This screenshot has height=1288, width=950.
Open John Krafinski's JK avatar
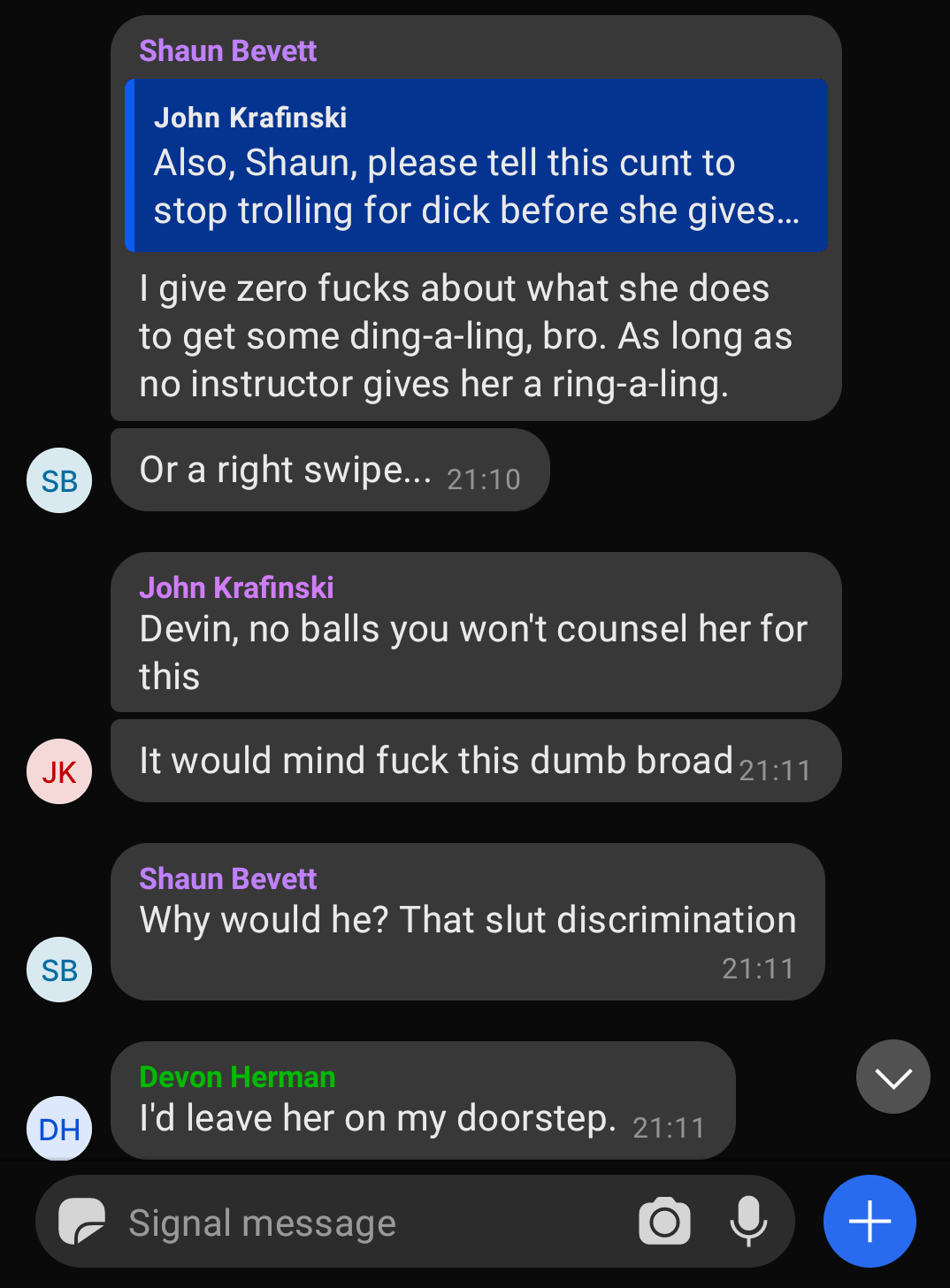tap(59, 771)
